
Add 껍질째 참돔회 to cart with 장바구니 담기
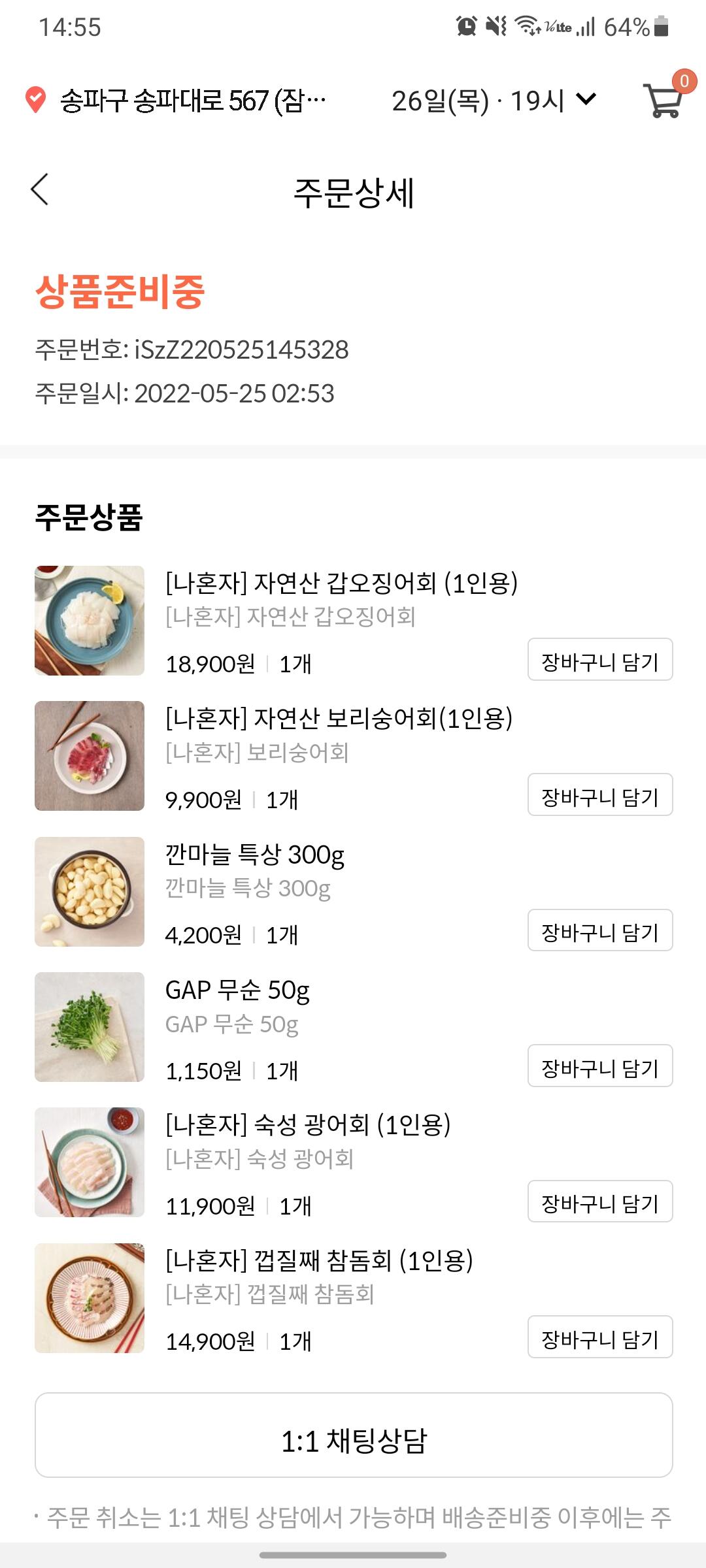(x=599, y=1337)
